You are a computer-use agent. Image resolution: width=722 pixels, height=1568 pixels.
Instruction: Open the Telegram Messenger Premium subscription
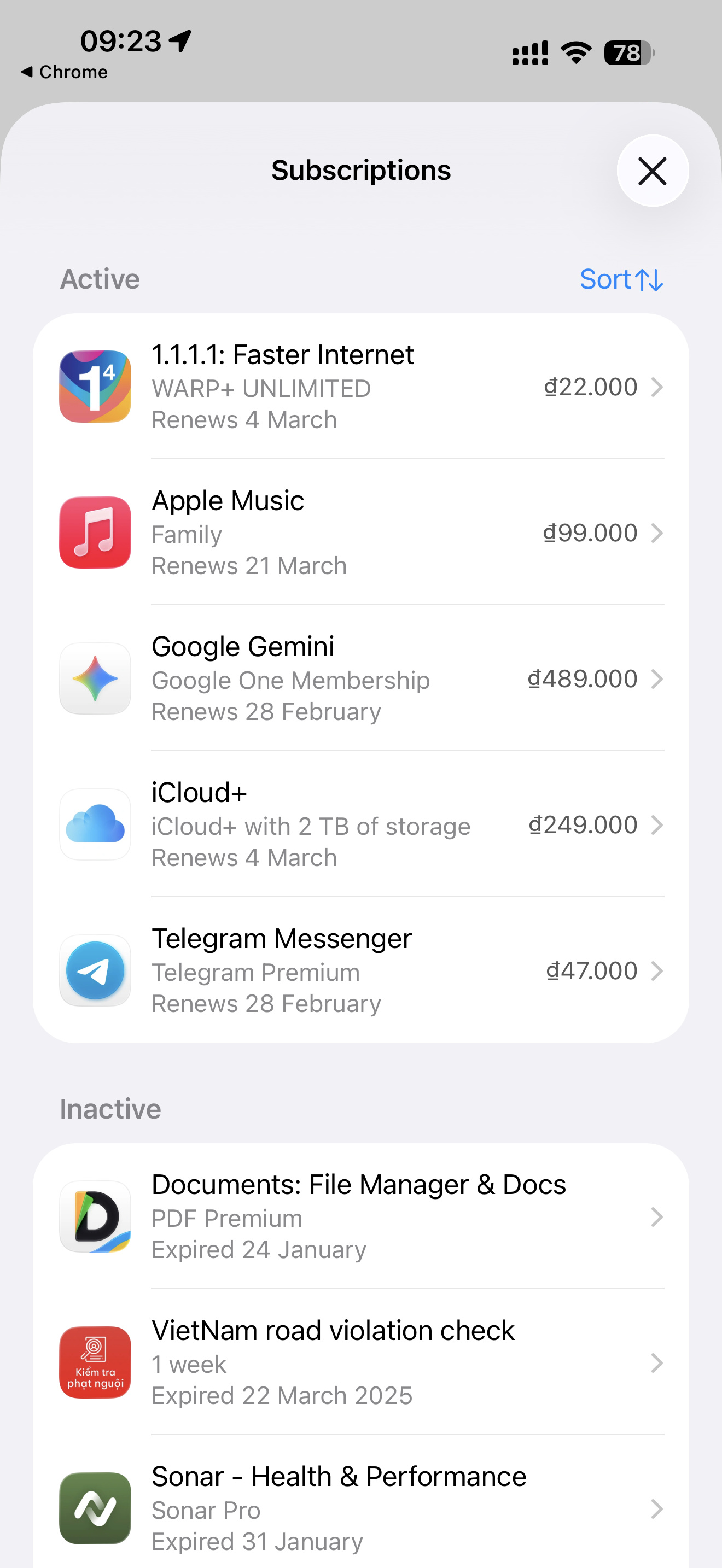pos(360,971)
